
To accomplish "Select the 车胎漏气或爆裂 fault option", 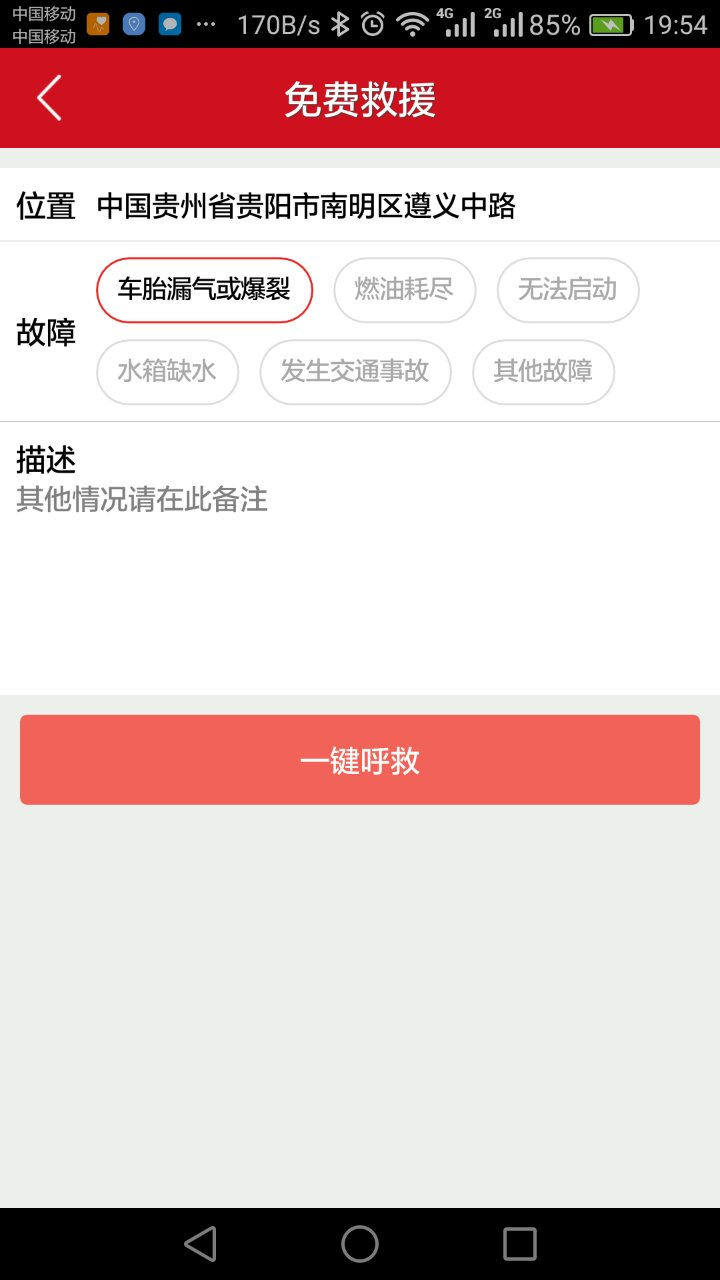I will 204,289.
